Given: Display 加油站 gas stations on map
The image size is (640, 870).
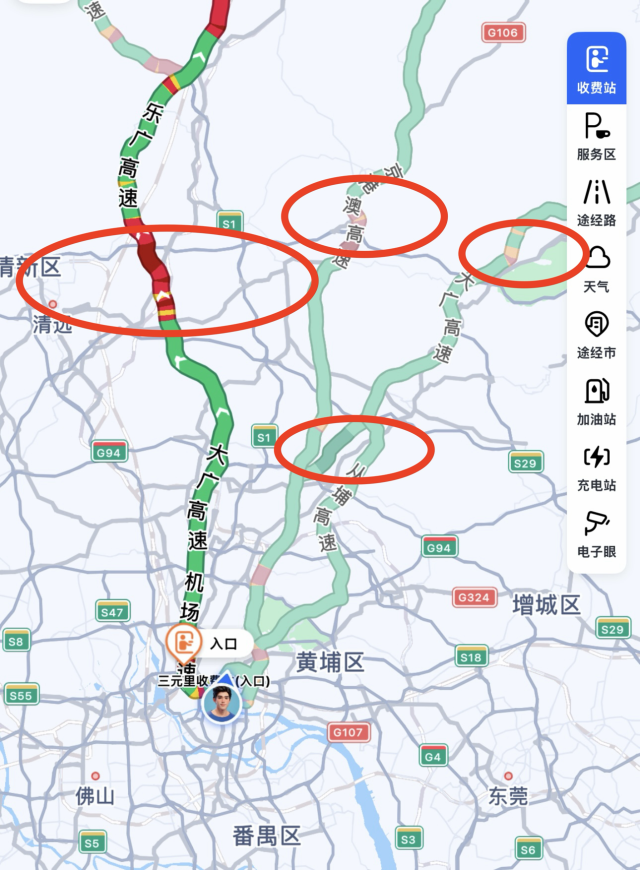Looking at the screenshot, I should 597,400.
